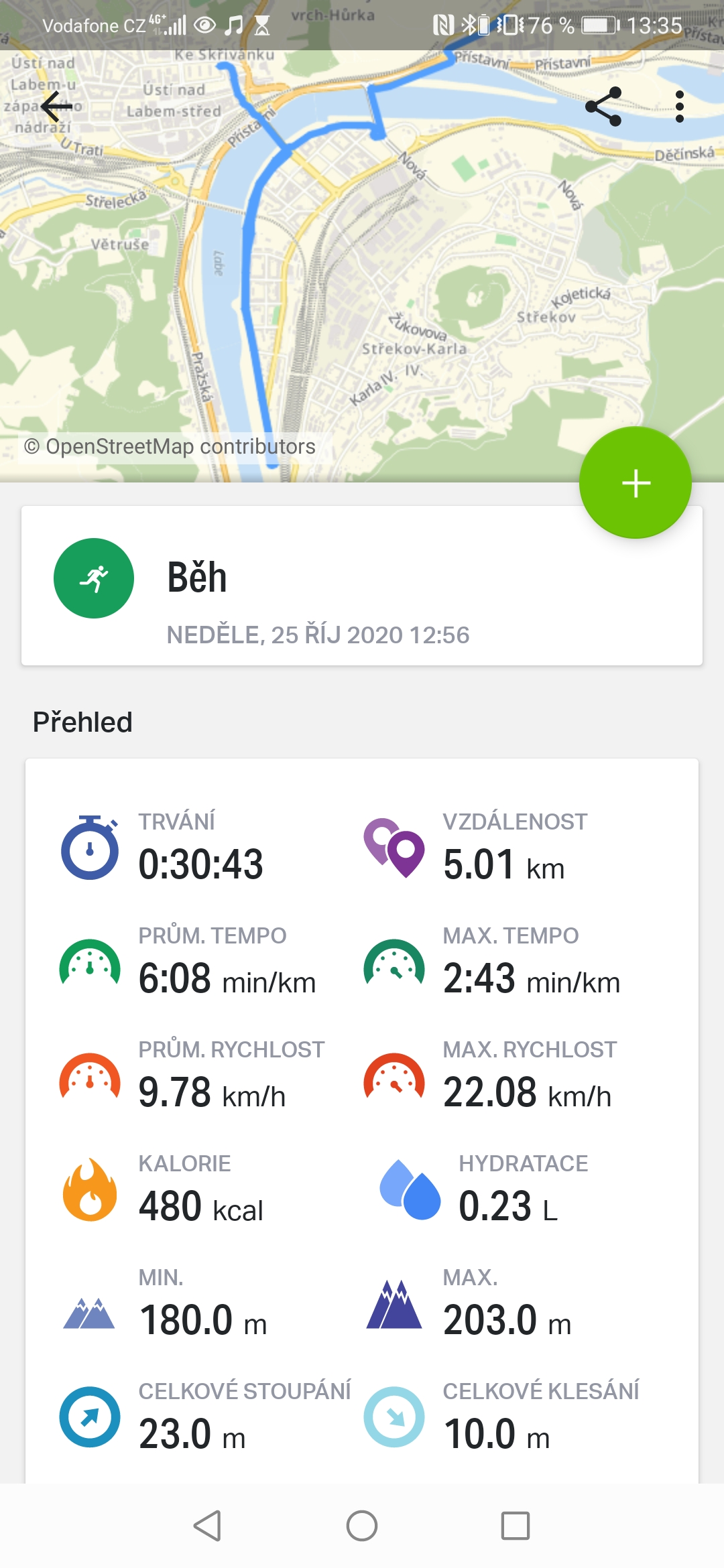
Task: Tap the green plus floating button
Action: click(636, 482)
